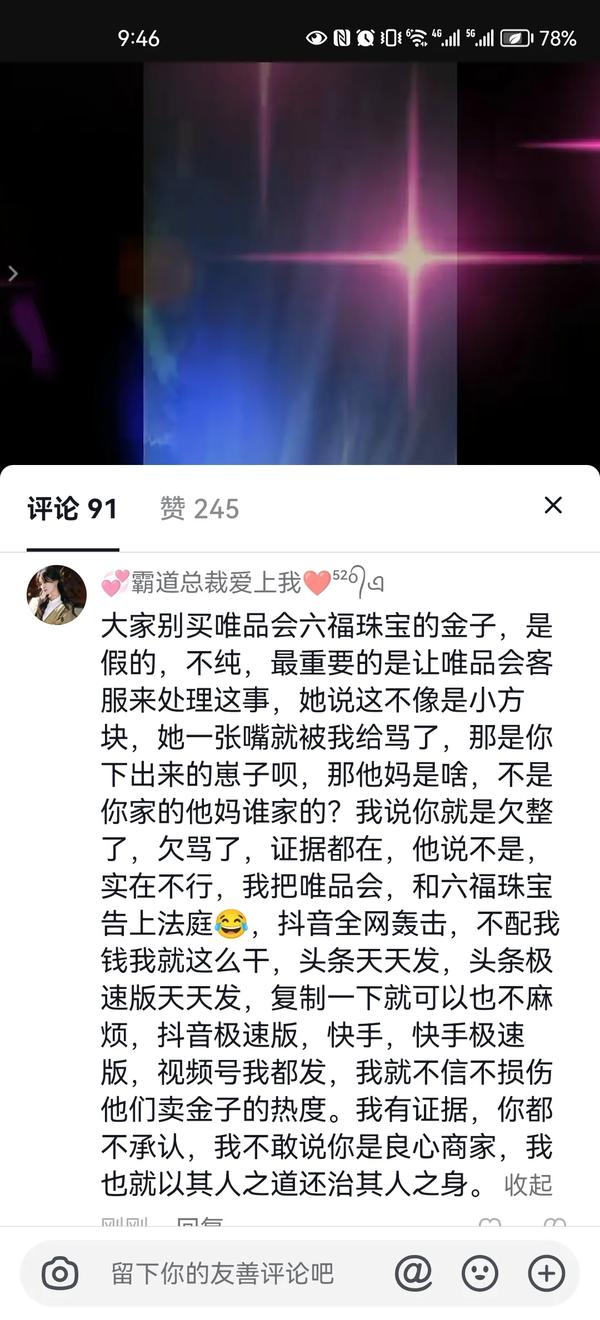The height and width of the screenshot is (1320, 600).
Task: Switch to the 赞 245 tab
Action: [x=200, y=509]
